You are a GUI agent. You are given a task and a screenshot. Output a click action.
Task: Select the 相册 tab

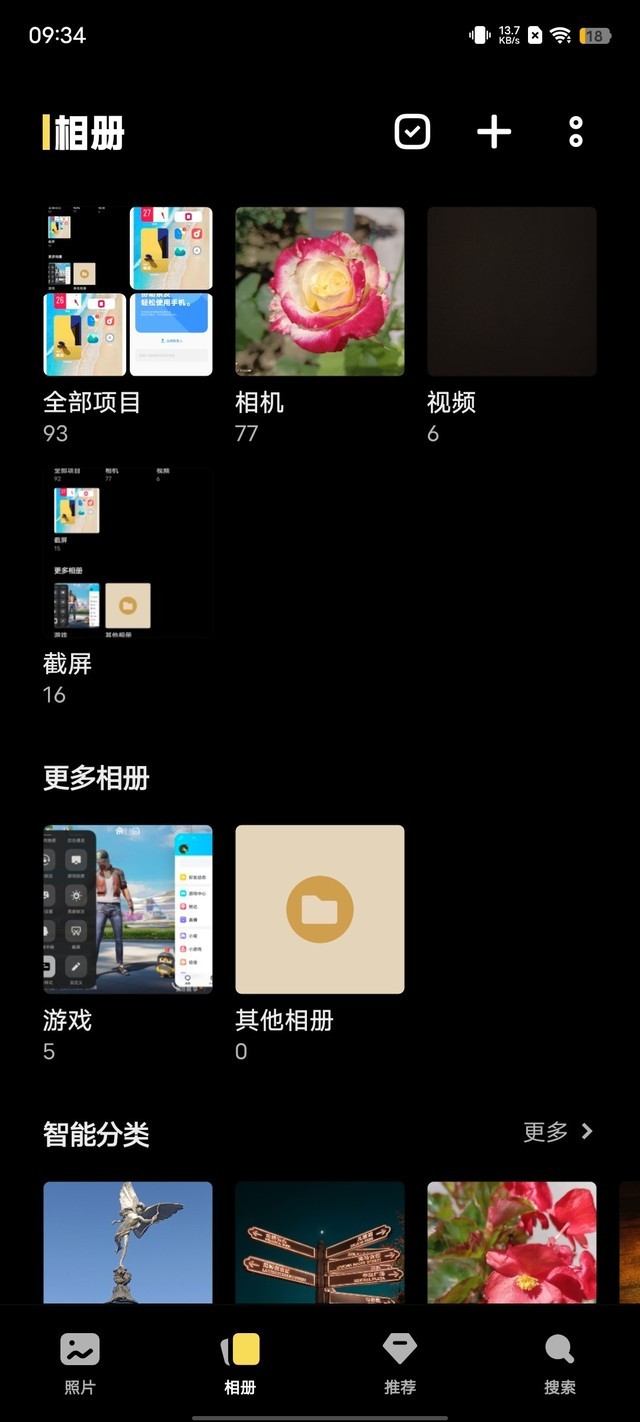[240, 1362]
